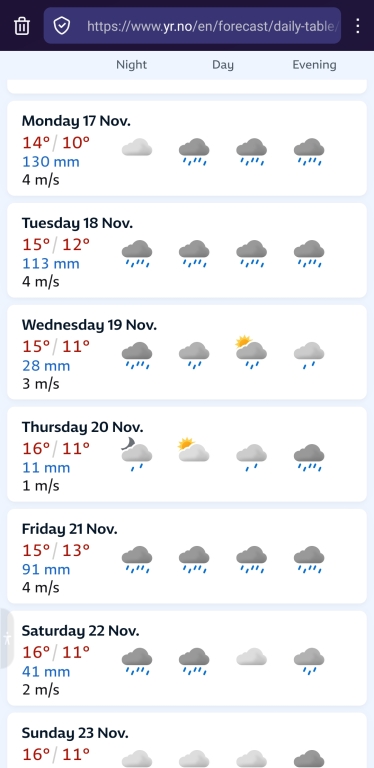The image size is (374, 768).
Task: Open the site shield security icon
Action: click(62, 25)
